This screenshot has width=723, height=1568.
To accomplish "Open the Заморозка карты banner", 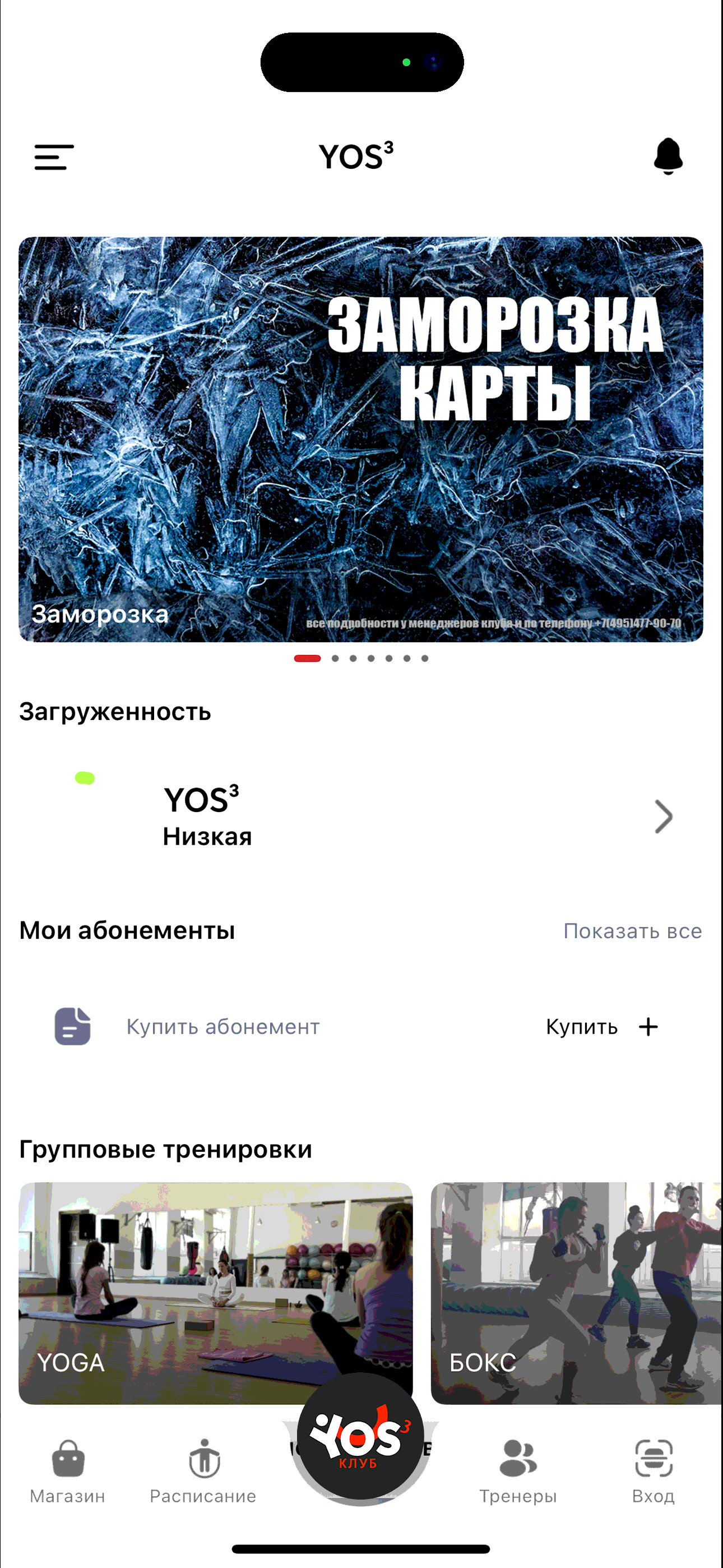I will coord(361,439).
